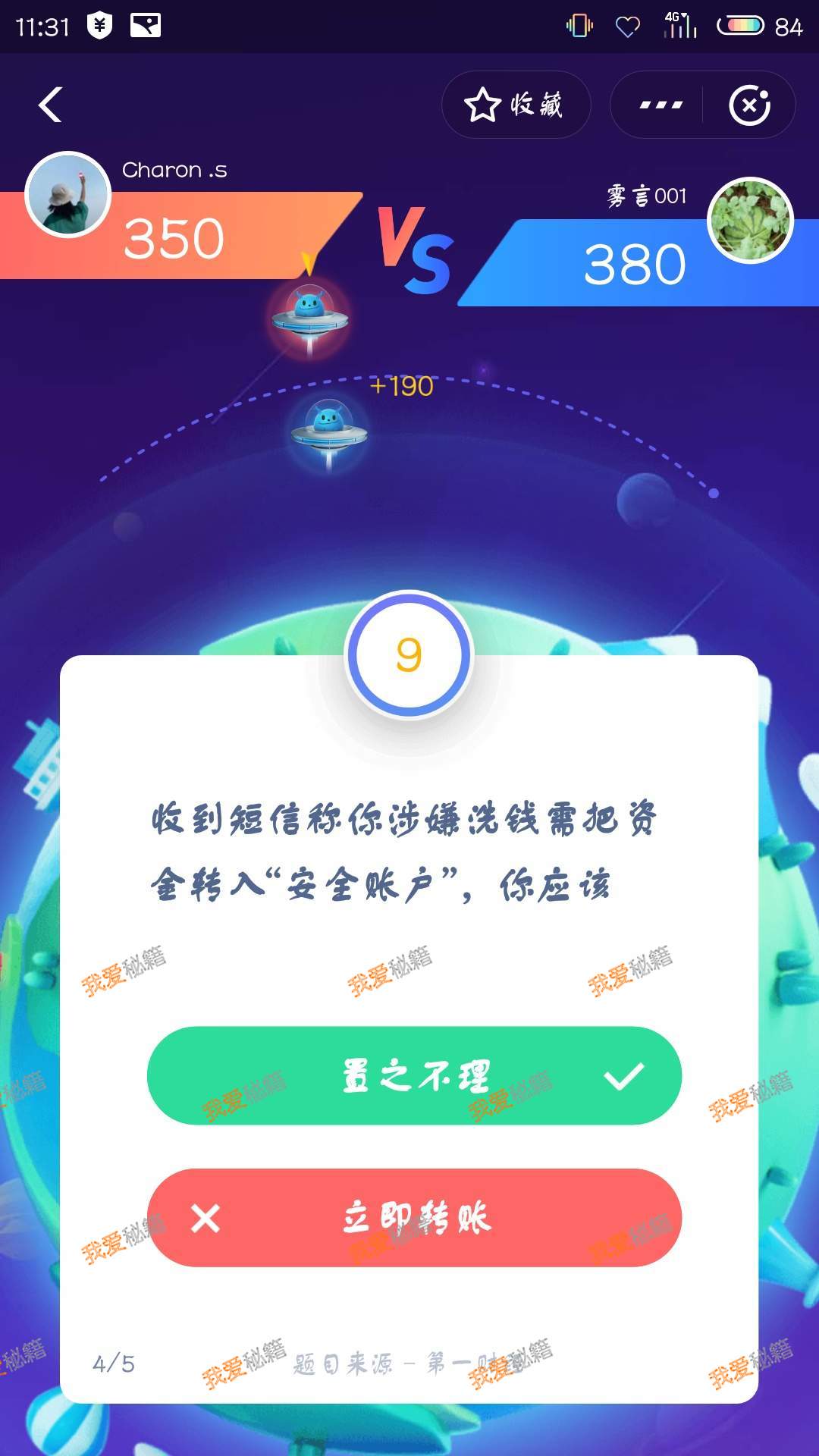Open Charon .s profile avatar
This screenshot has width=819, height=1456.
pos(68,196)
